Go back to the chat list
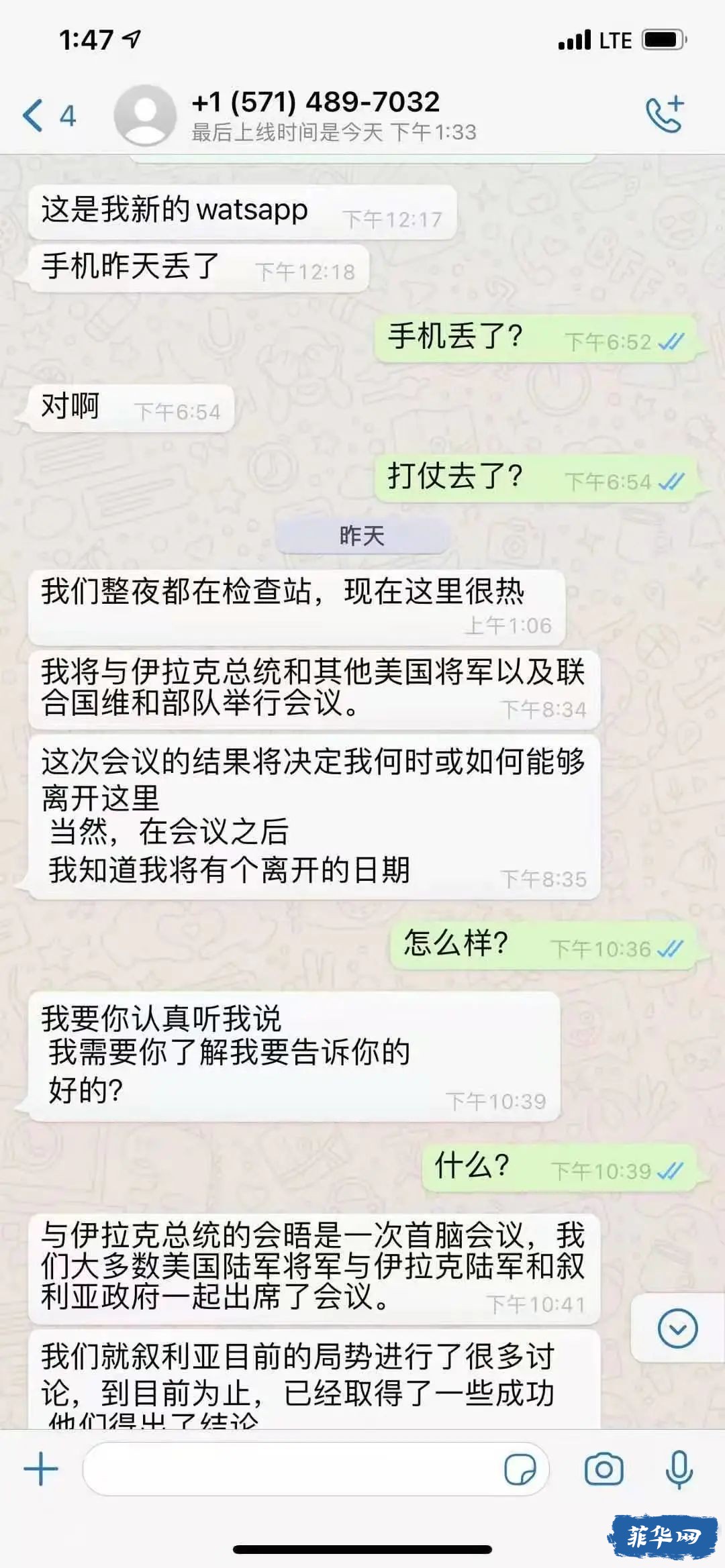725x1568 pixels. click(x=47, y=115)
